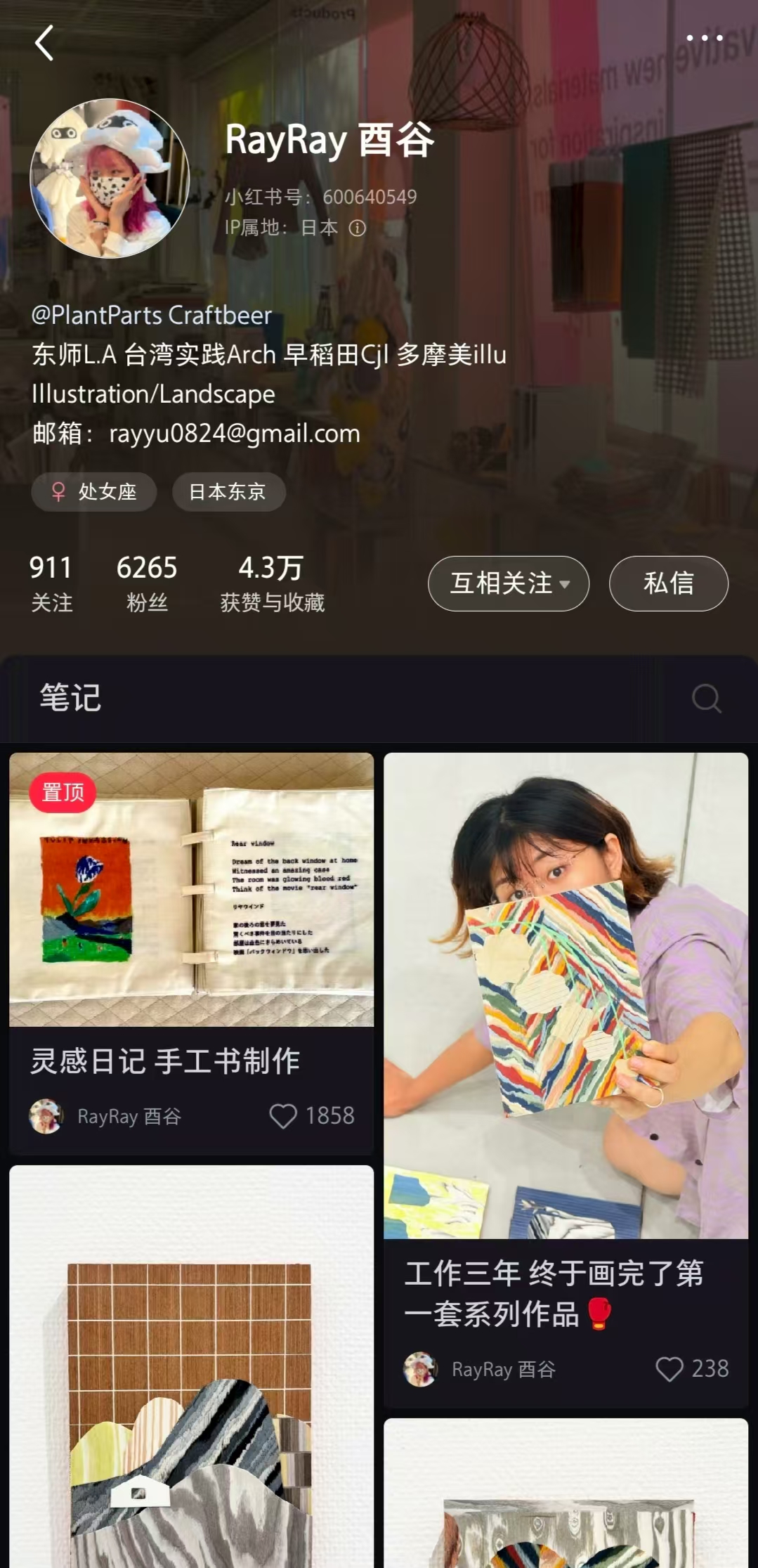Like the 工作三年 series artwork note
This screenshot has width=758, height=1568.
[669, 1369]
